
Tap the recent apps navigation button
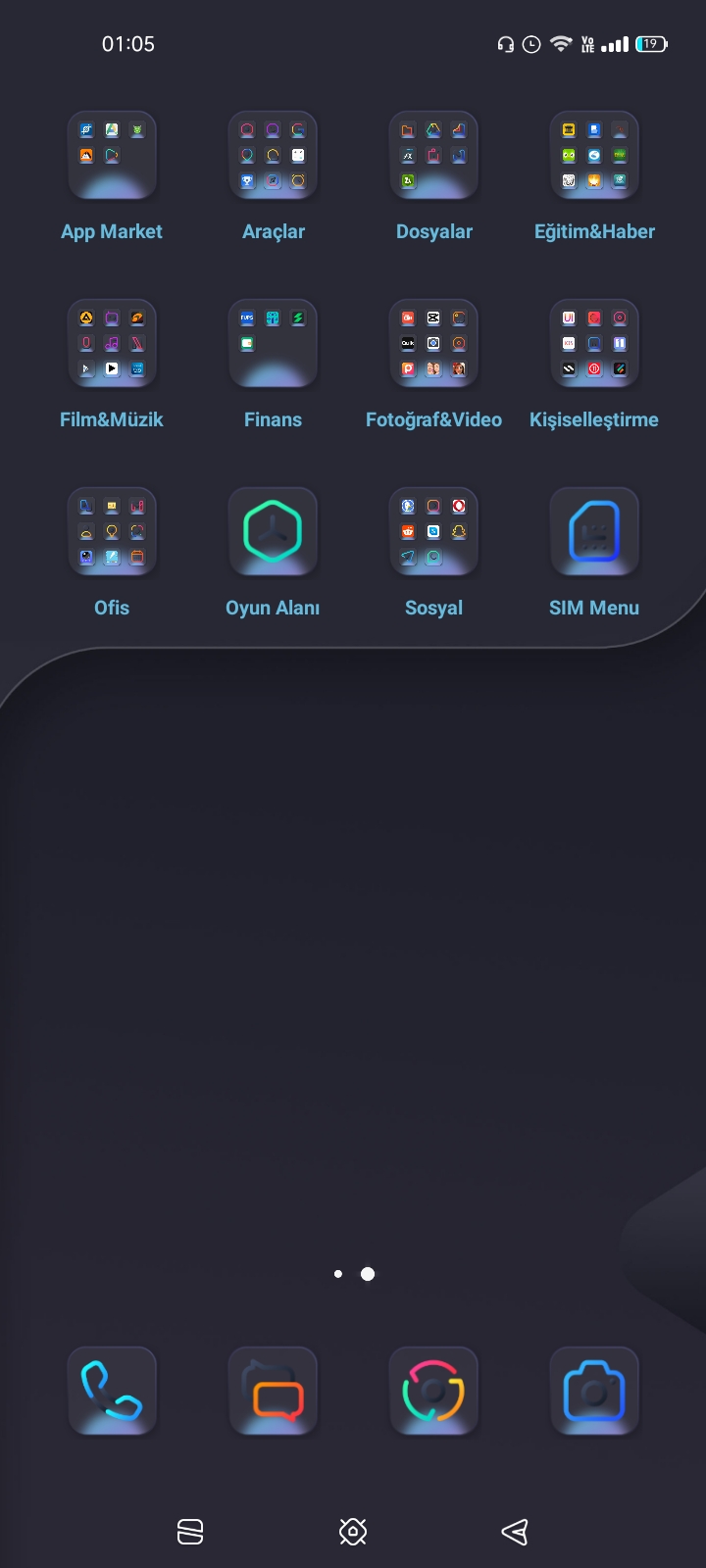[x=190, y=1532]
